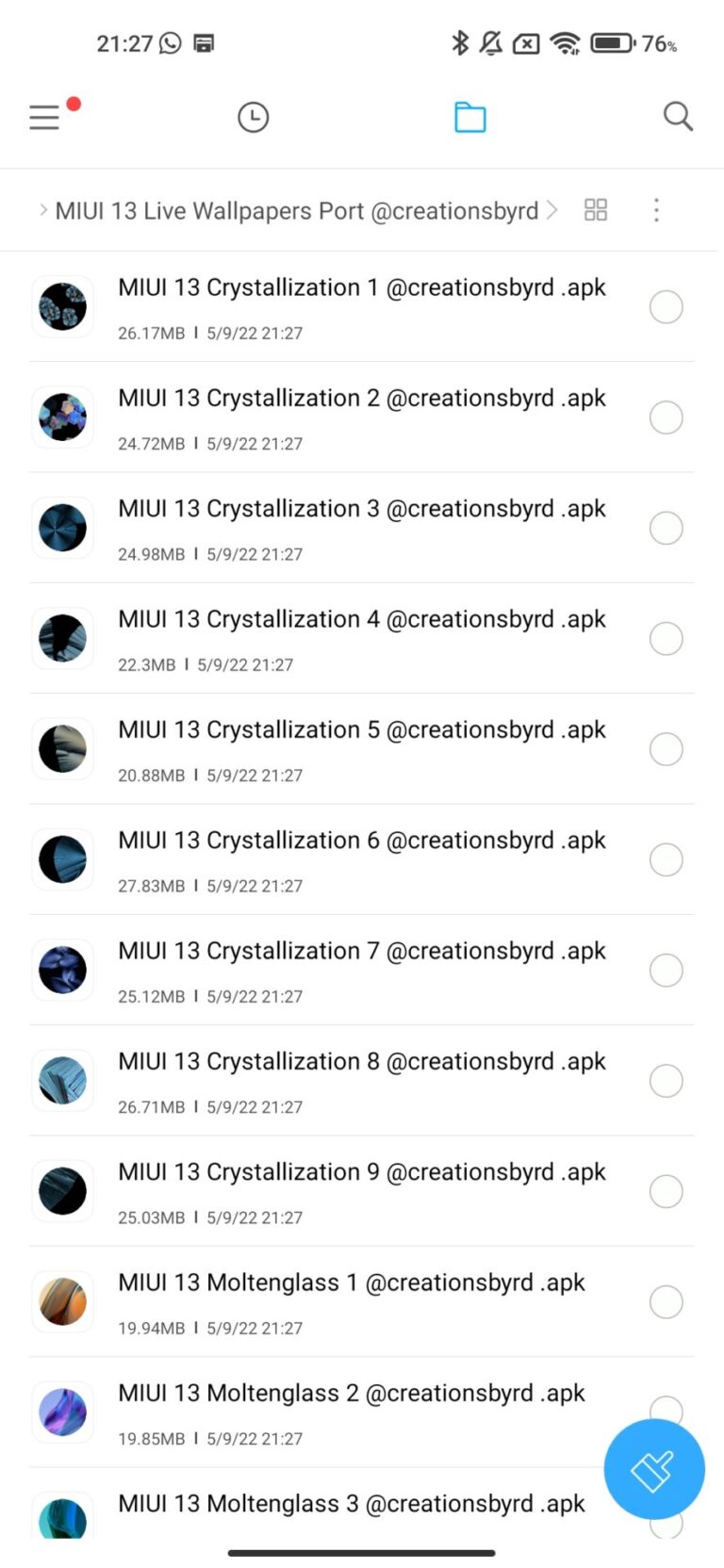Open MIUI 13 Moltenglass 3 apk file

click(351, 1505)
